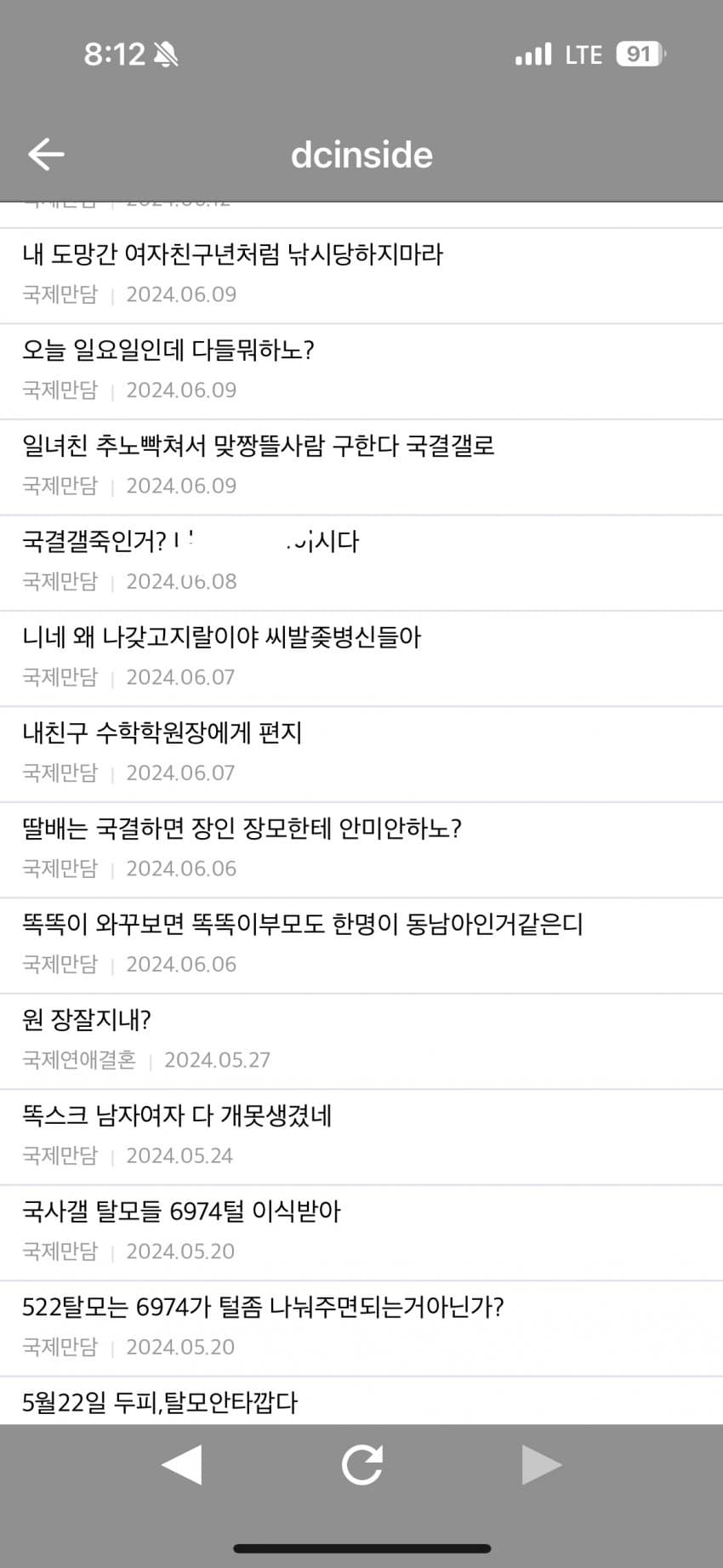
Task: Open post '내친구 수학학원장에게 편지'
Action: [x=162, y=733]
